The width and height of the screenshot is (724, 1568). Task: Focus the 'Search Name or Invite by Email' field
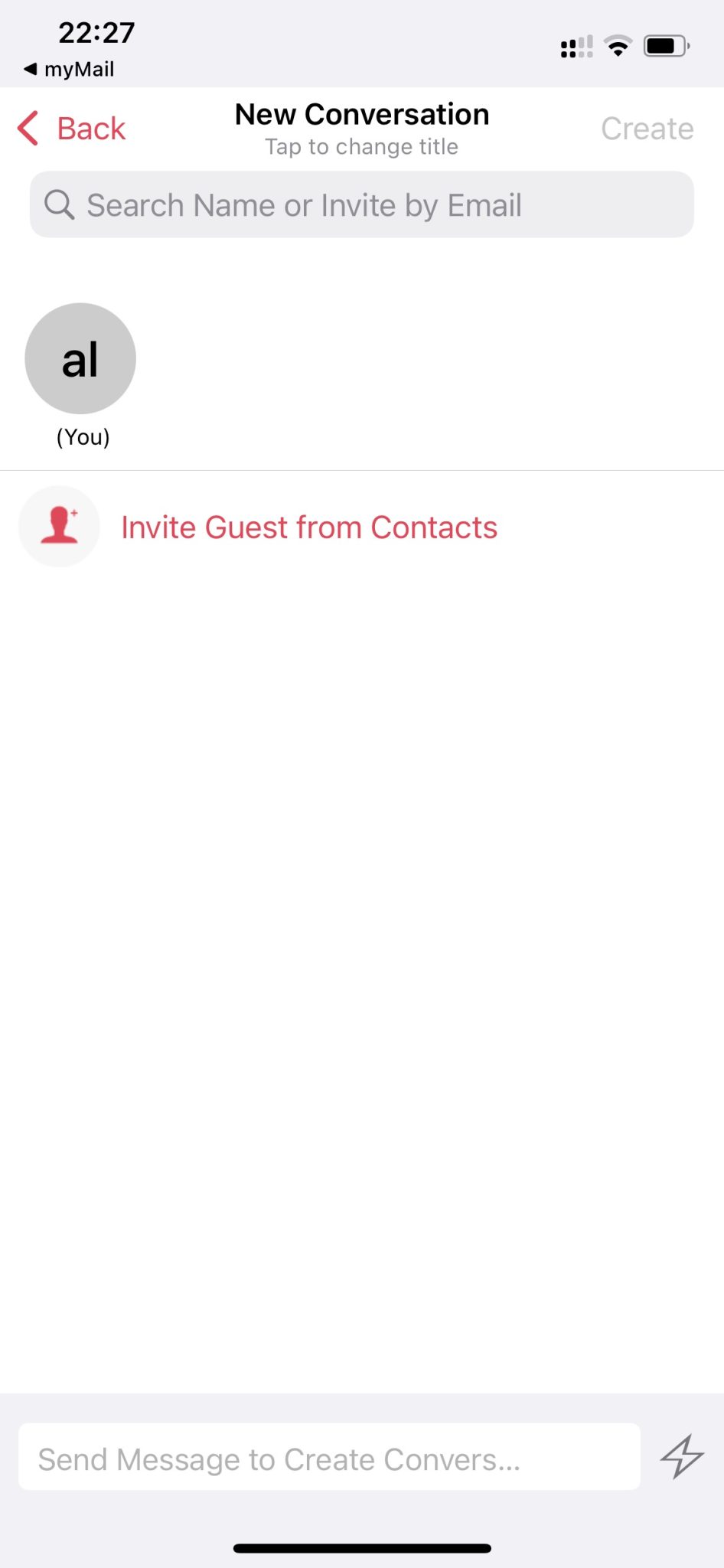(x=361, y=204)
